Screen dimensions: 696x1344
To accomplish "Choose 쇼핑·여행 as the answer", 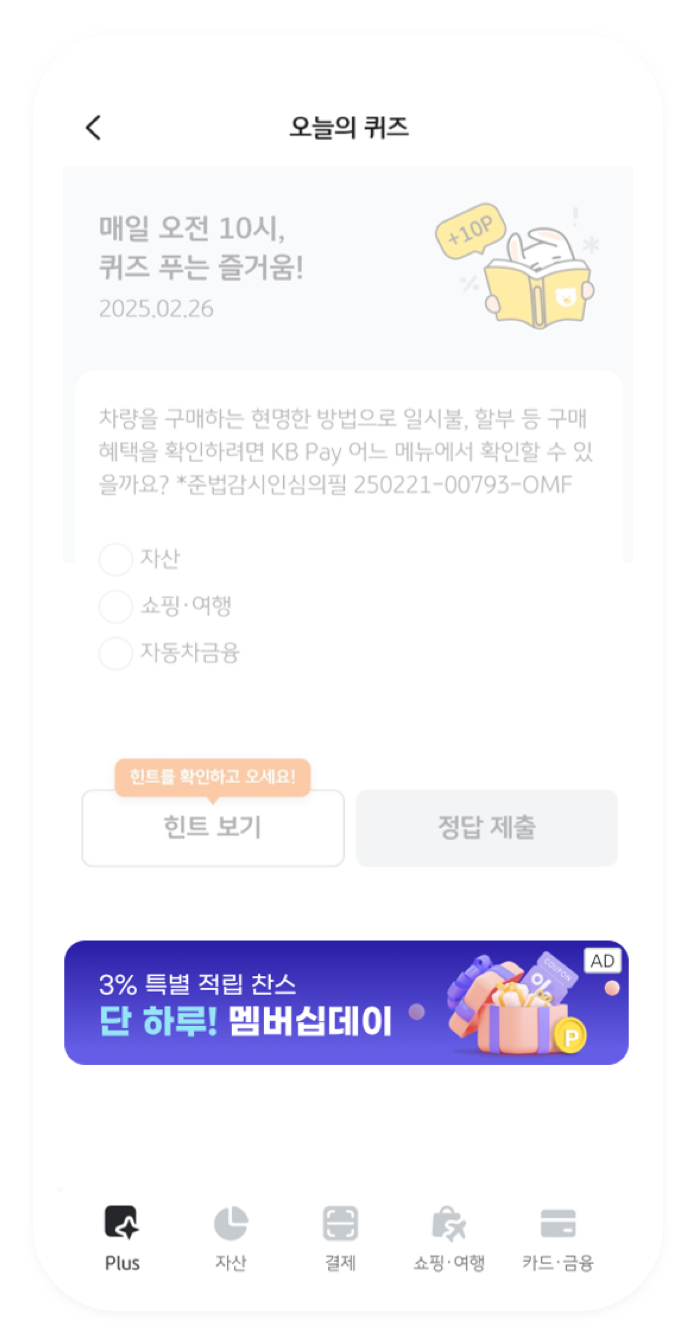I will 117,606.
